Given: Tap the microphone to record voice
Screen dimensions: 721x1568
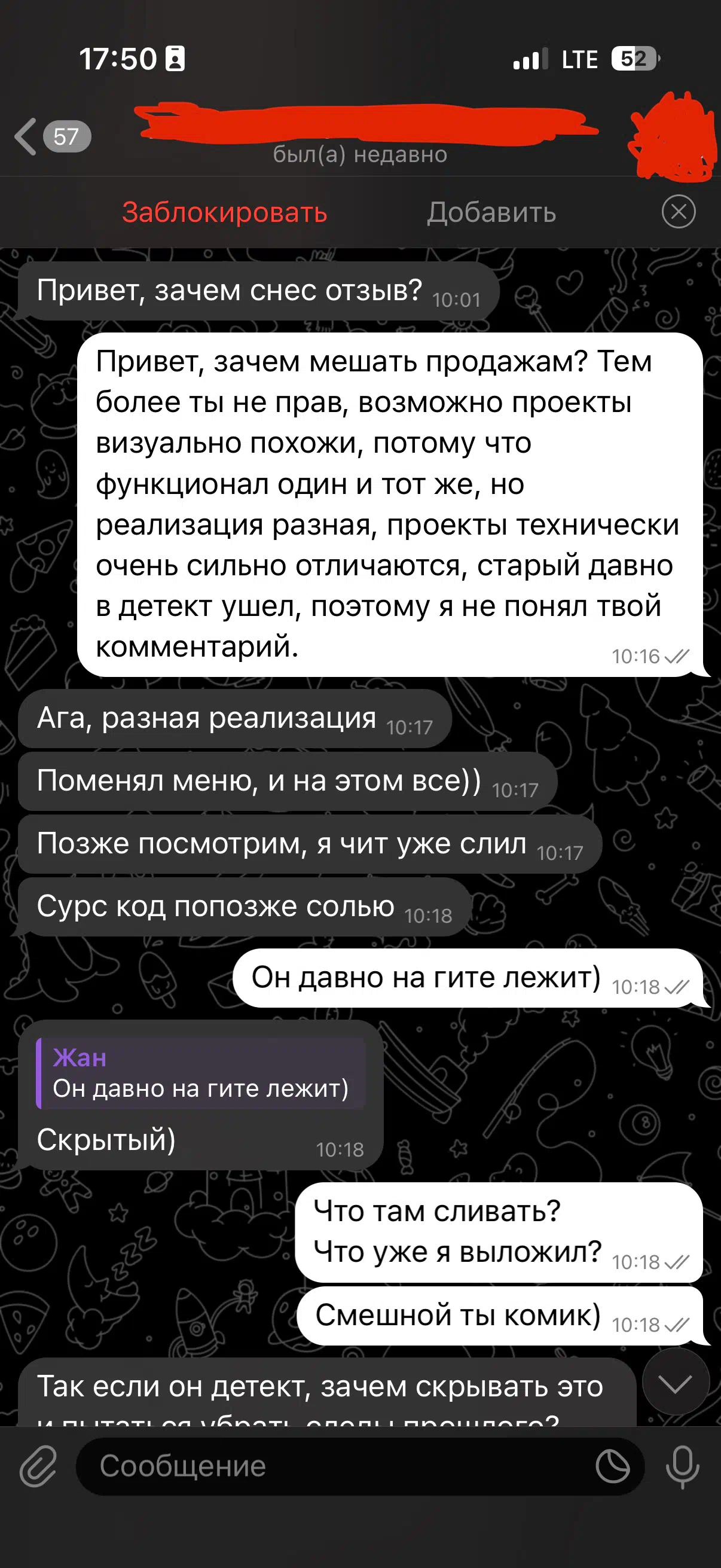Looking at the screenshot, I should (682, 1466).
